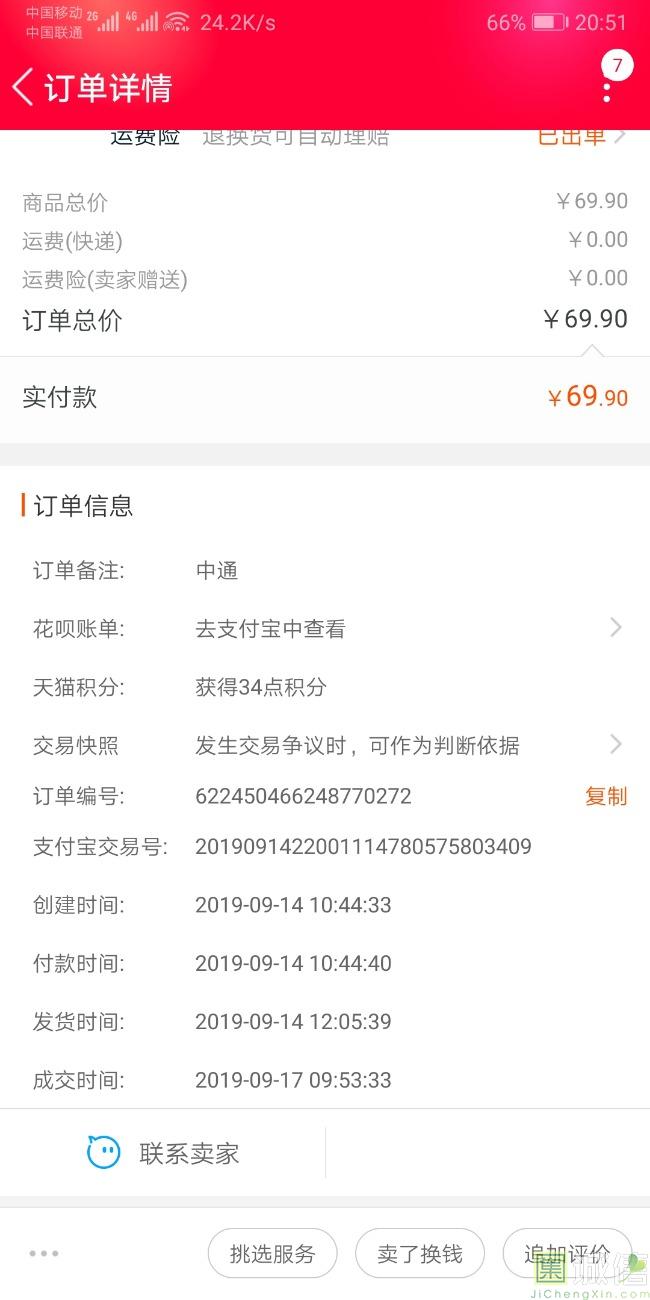Open more actions via three-dot icon at bottom
The width and height of the screenshot is (650, 1300).
point(44,1253)
